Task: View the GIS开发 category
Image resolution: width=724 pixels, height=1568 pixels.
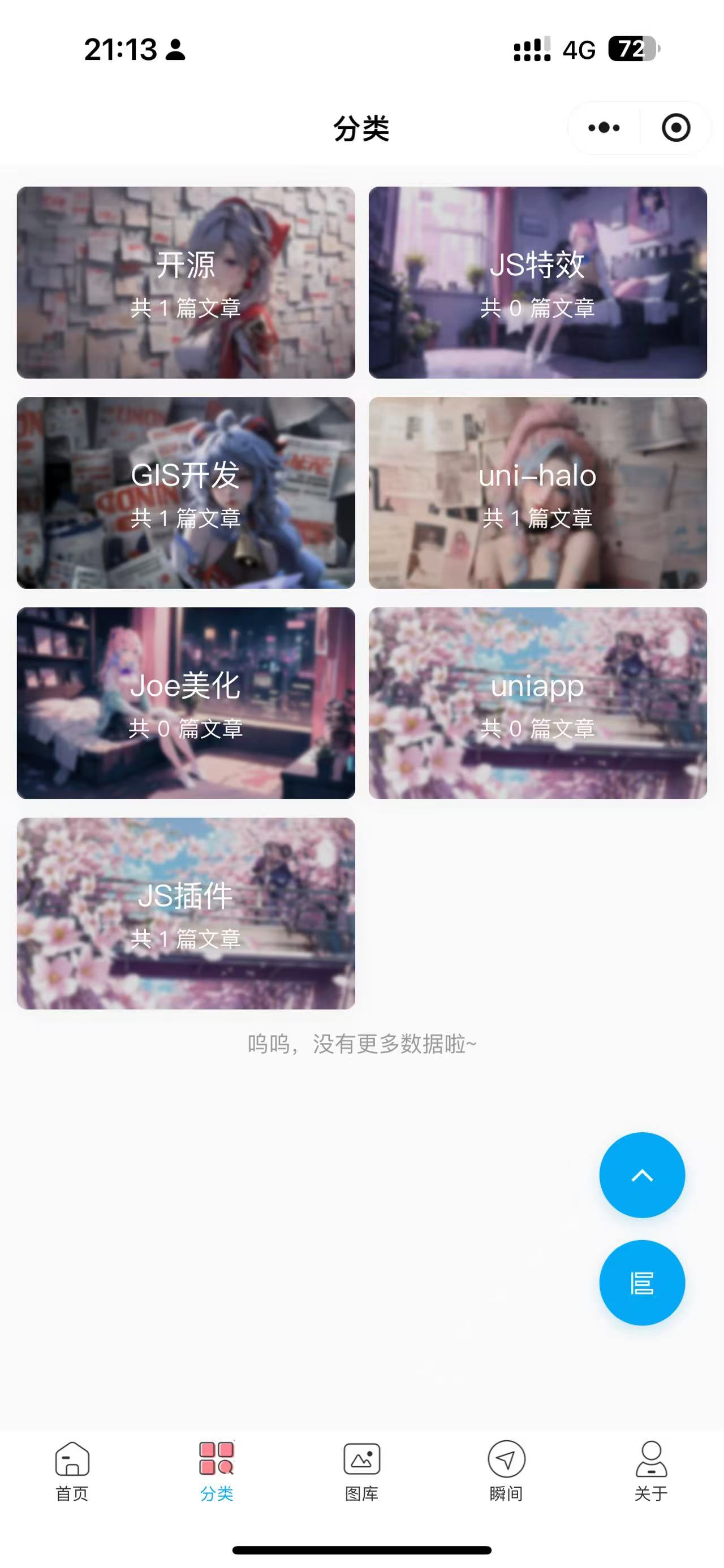Action: (185, 492)
